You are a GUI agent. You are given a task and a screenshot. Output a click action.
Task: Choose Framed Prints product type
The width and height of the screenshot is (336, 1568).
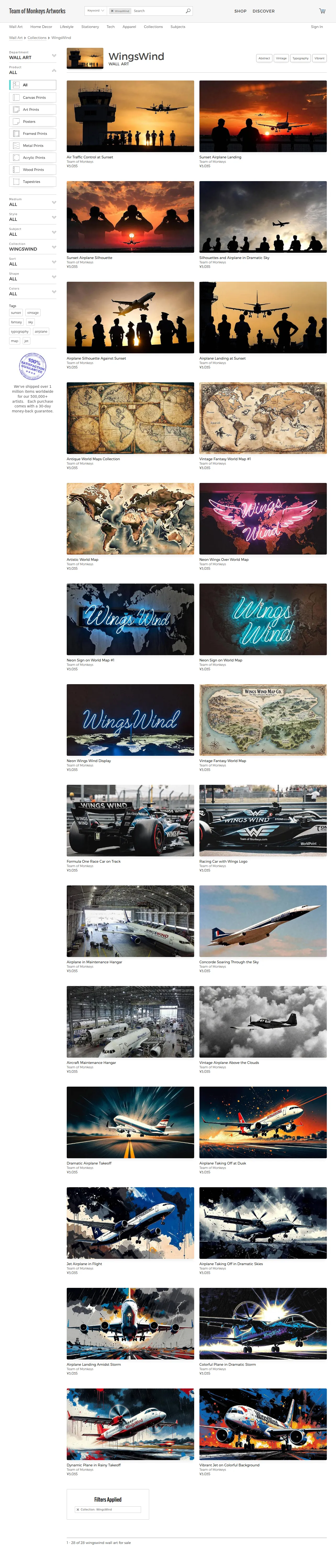coord(33,133)
